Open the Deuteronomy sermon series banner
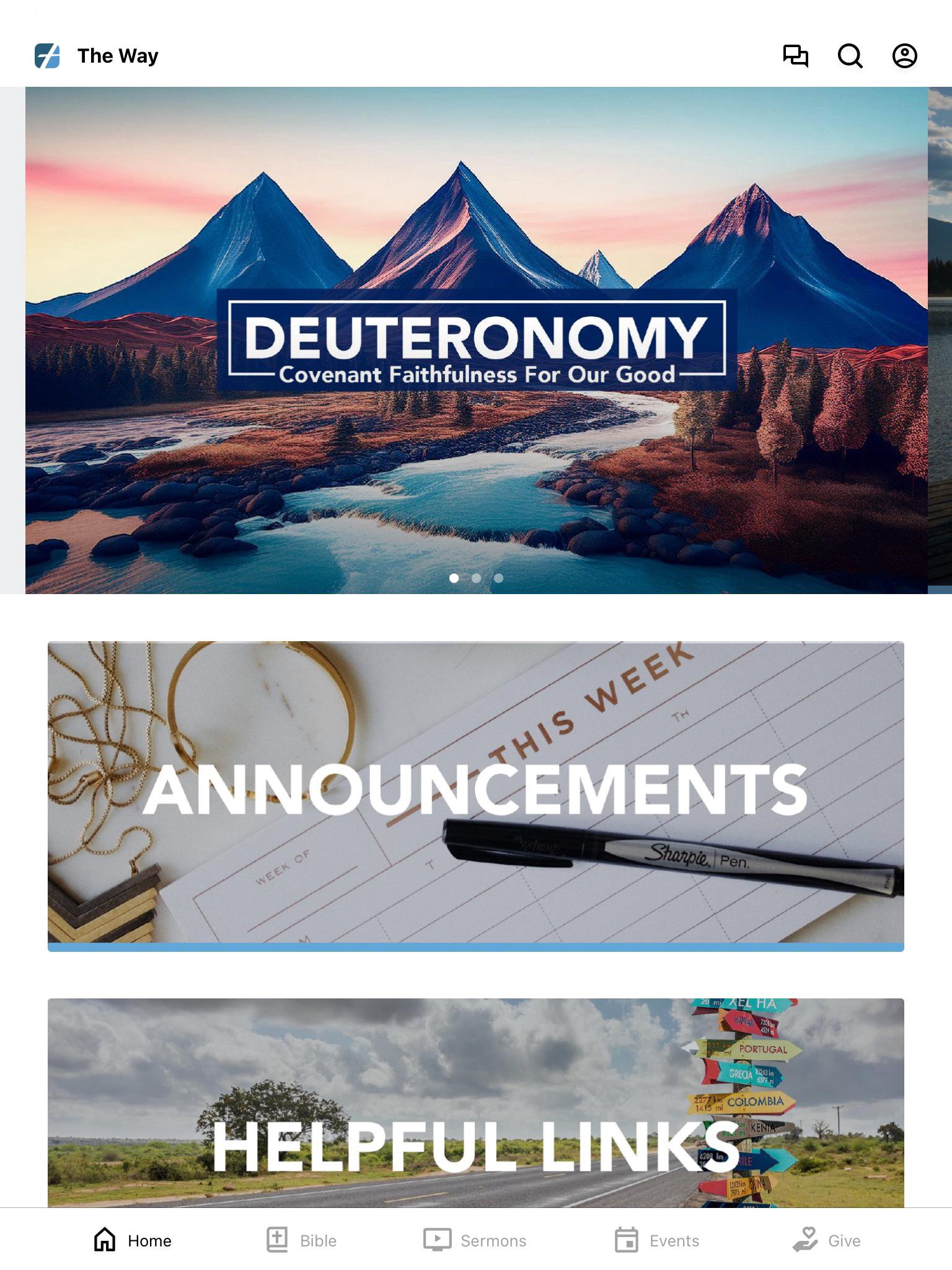Viewport: 952px width, 1270px height. point(476,340)
